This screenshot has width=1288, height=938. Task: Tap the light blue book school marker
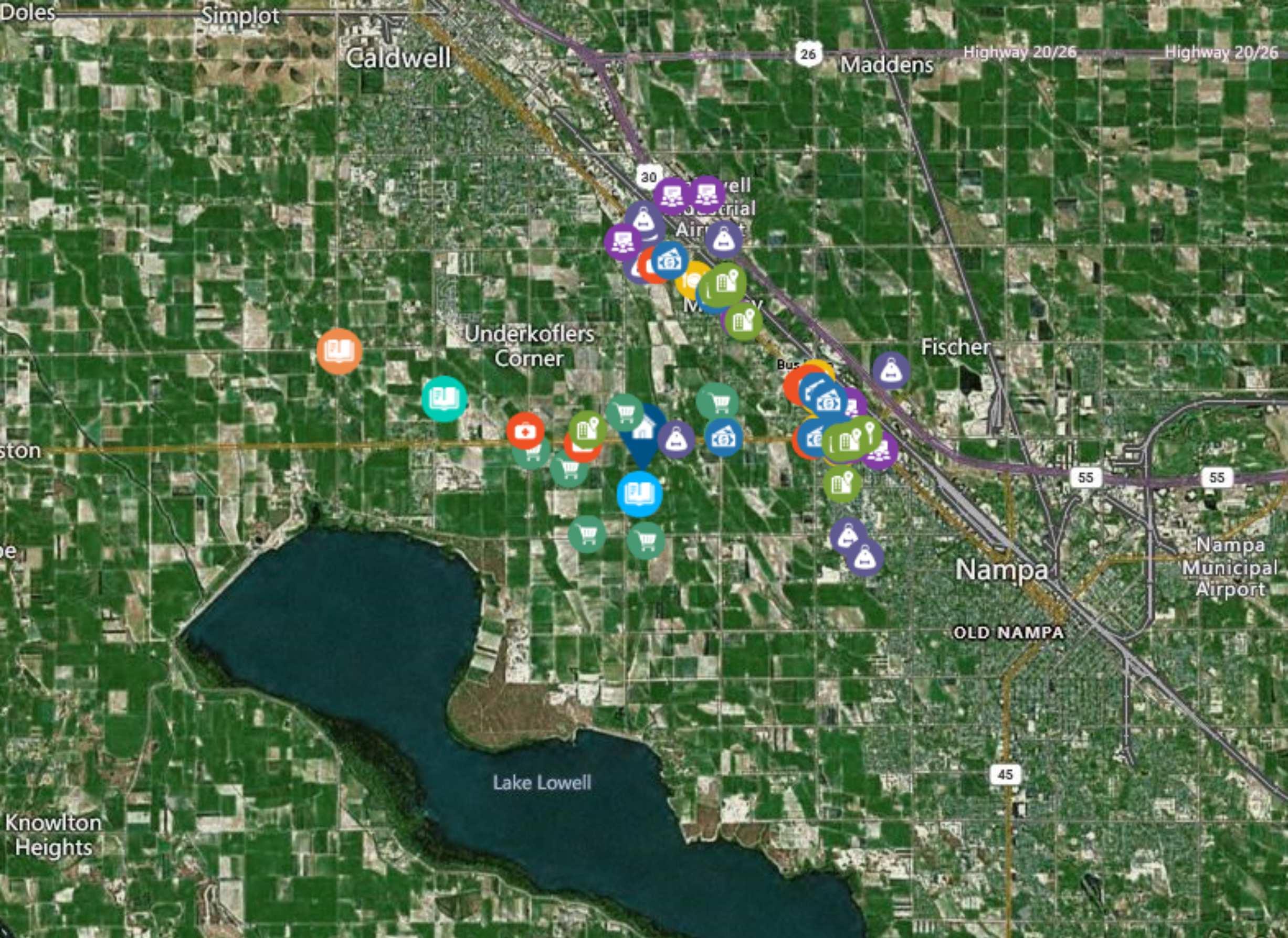pos(639,494)
